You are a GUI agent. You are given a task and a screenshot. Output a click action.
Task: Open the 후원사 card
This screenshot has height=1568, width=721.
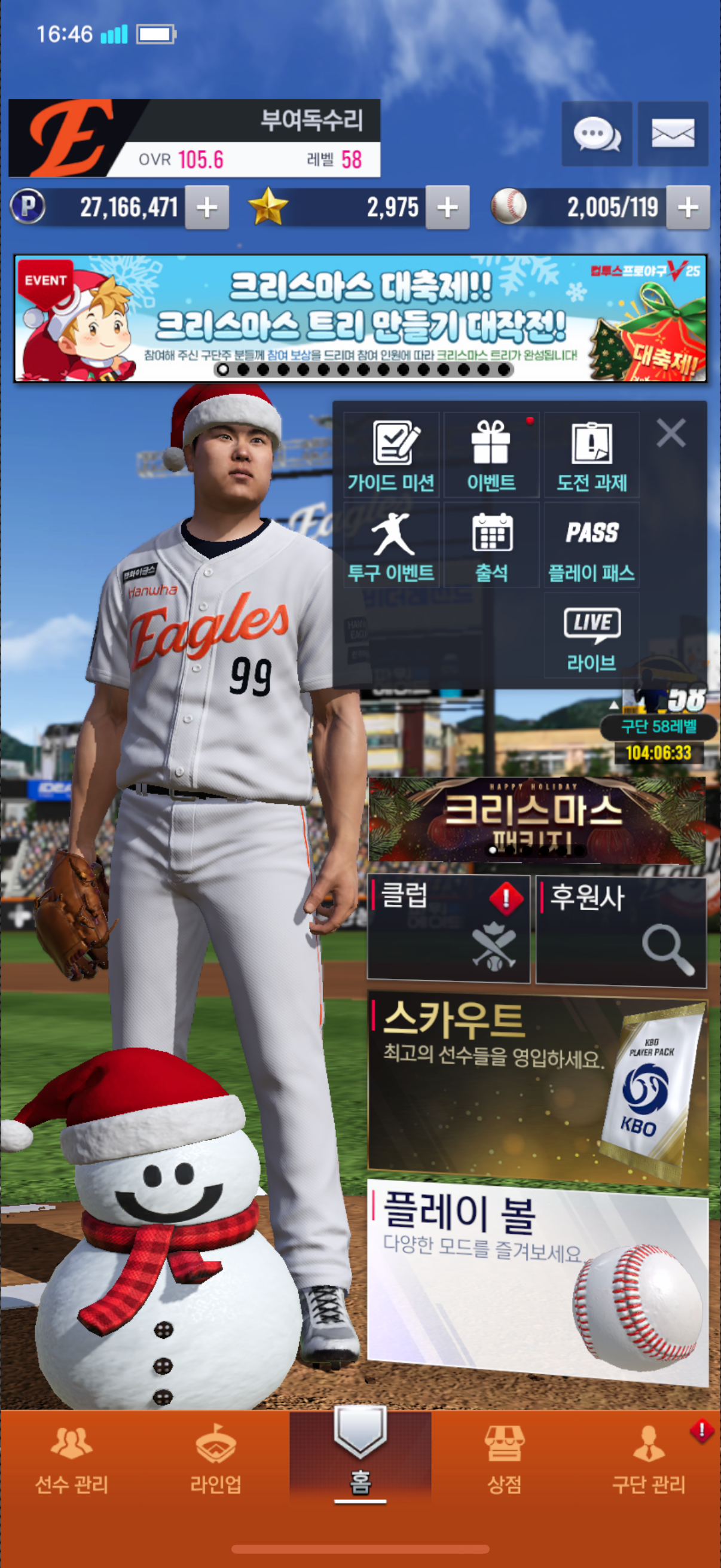[621, 929]
